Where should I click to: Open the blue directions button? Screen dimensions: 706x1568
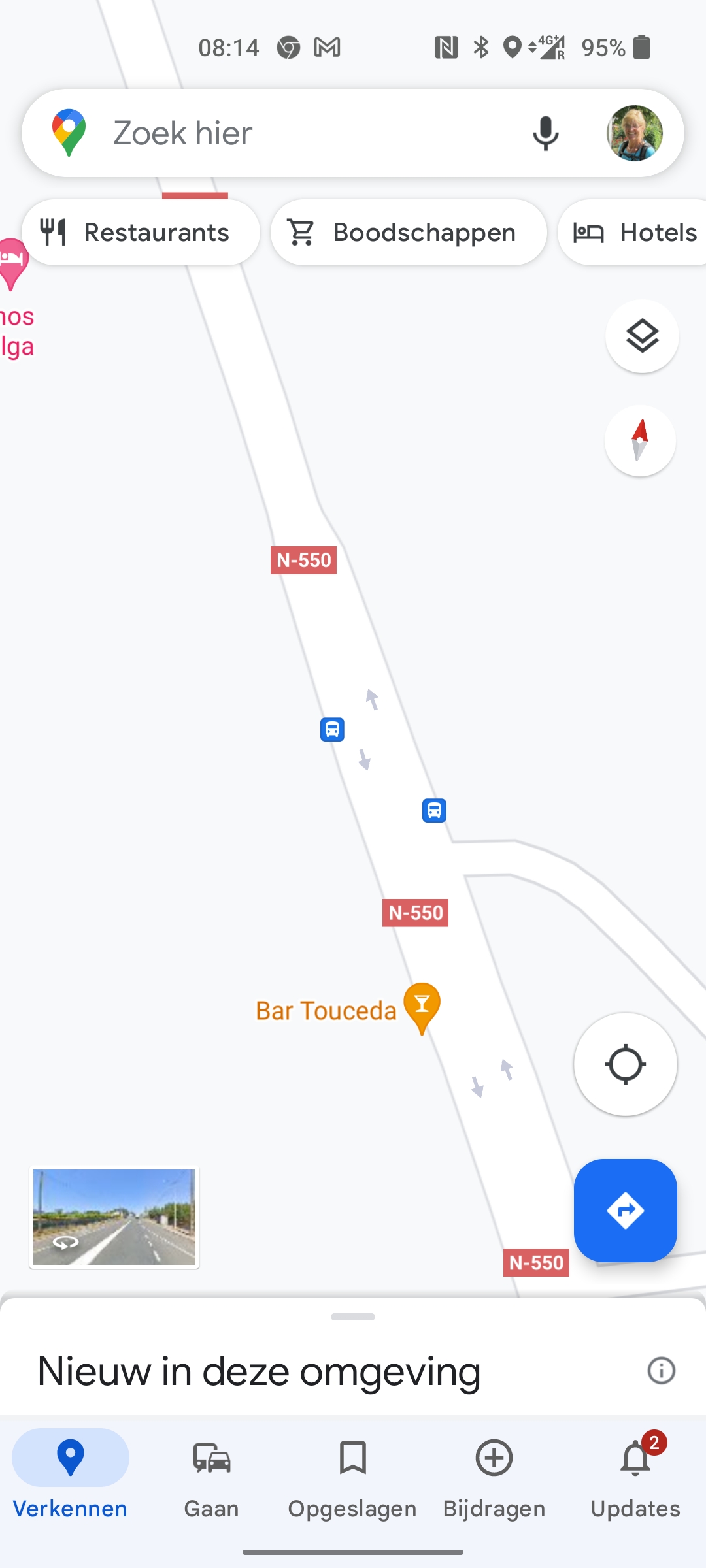626,1211
